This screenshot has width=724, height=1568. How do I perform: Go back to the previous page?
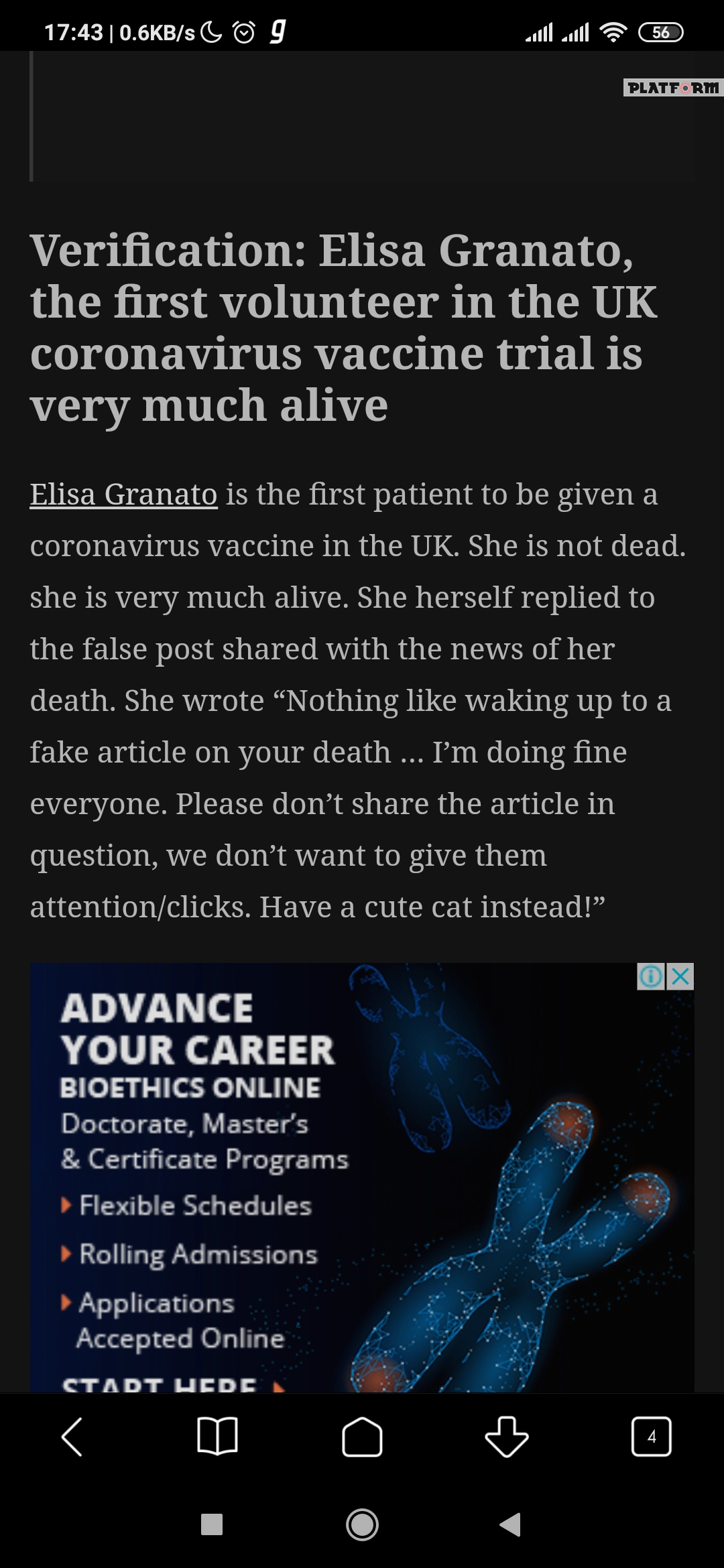tap(72, 1437)
